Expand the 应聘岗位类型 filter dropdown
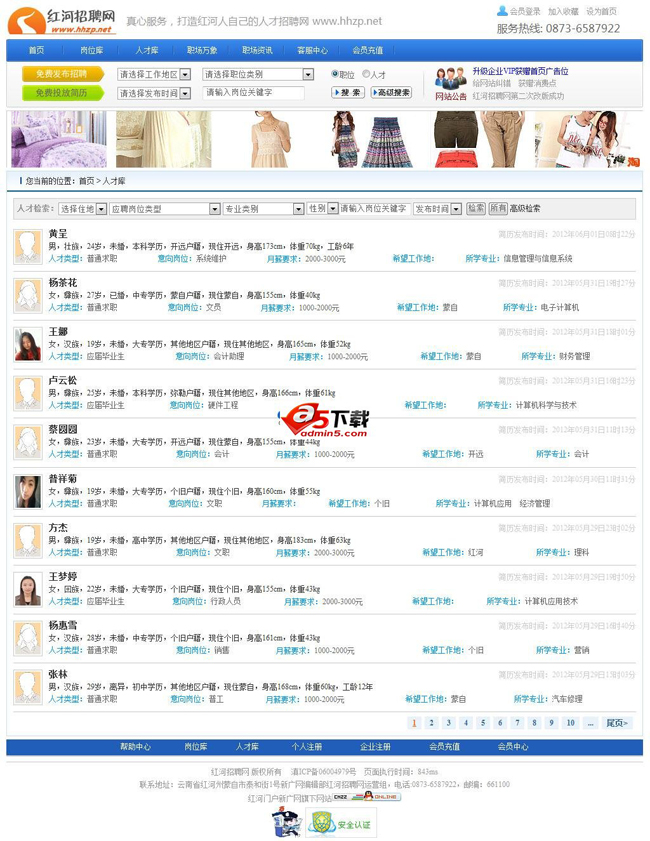This screenshot has height=841, width=650. (165, 209)
